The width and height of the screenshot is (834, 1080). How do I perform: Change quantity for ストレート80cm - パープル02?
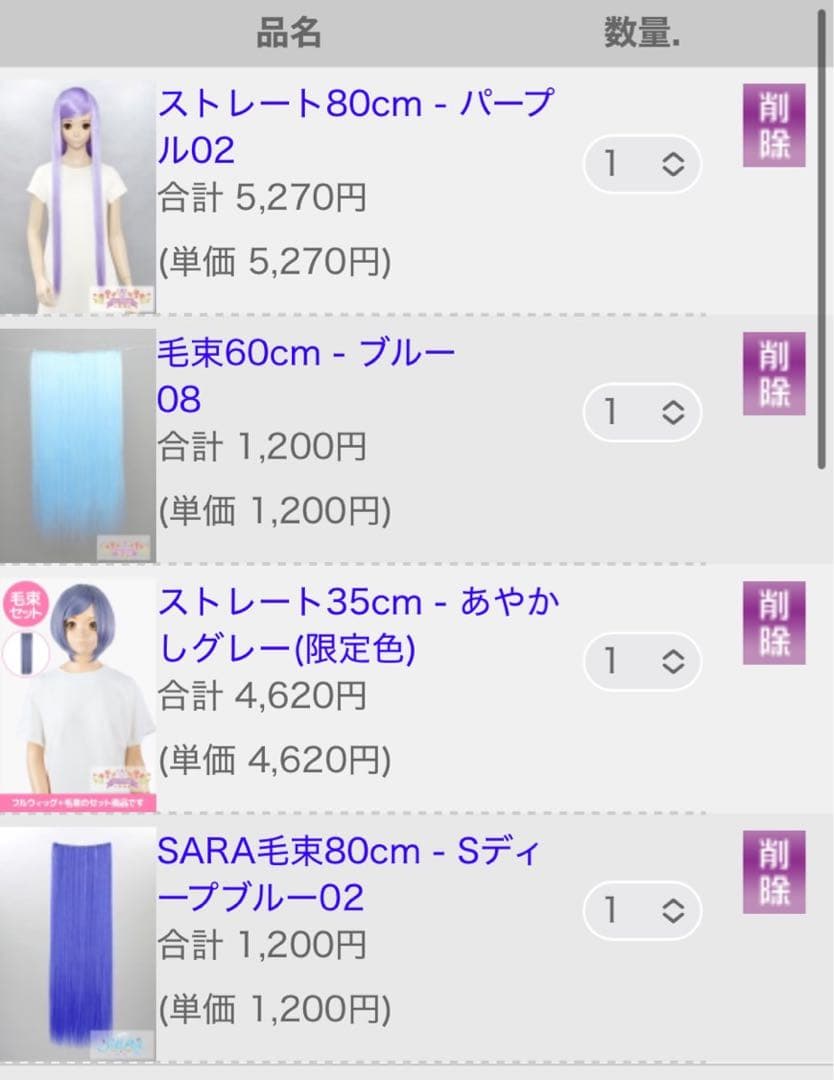click(642, 163)
